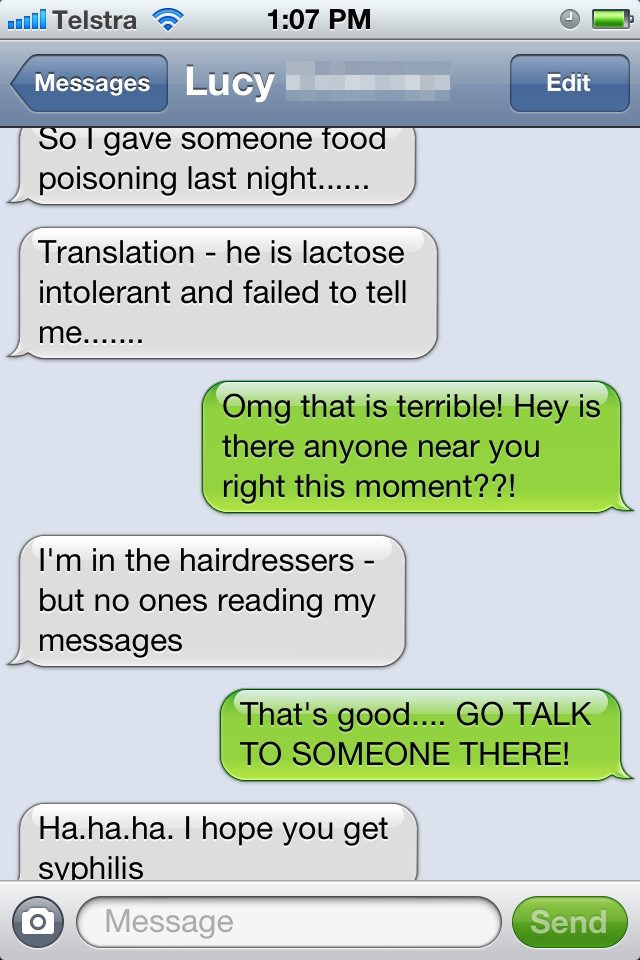Go back to the Messages list

(x=90, y=84)
